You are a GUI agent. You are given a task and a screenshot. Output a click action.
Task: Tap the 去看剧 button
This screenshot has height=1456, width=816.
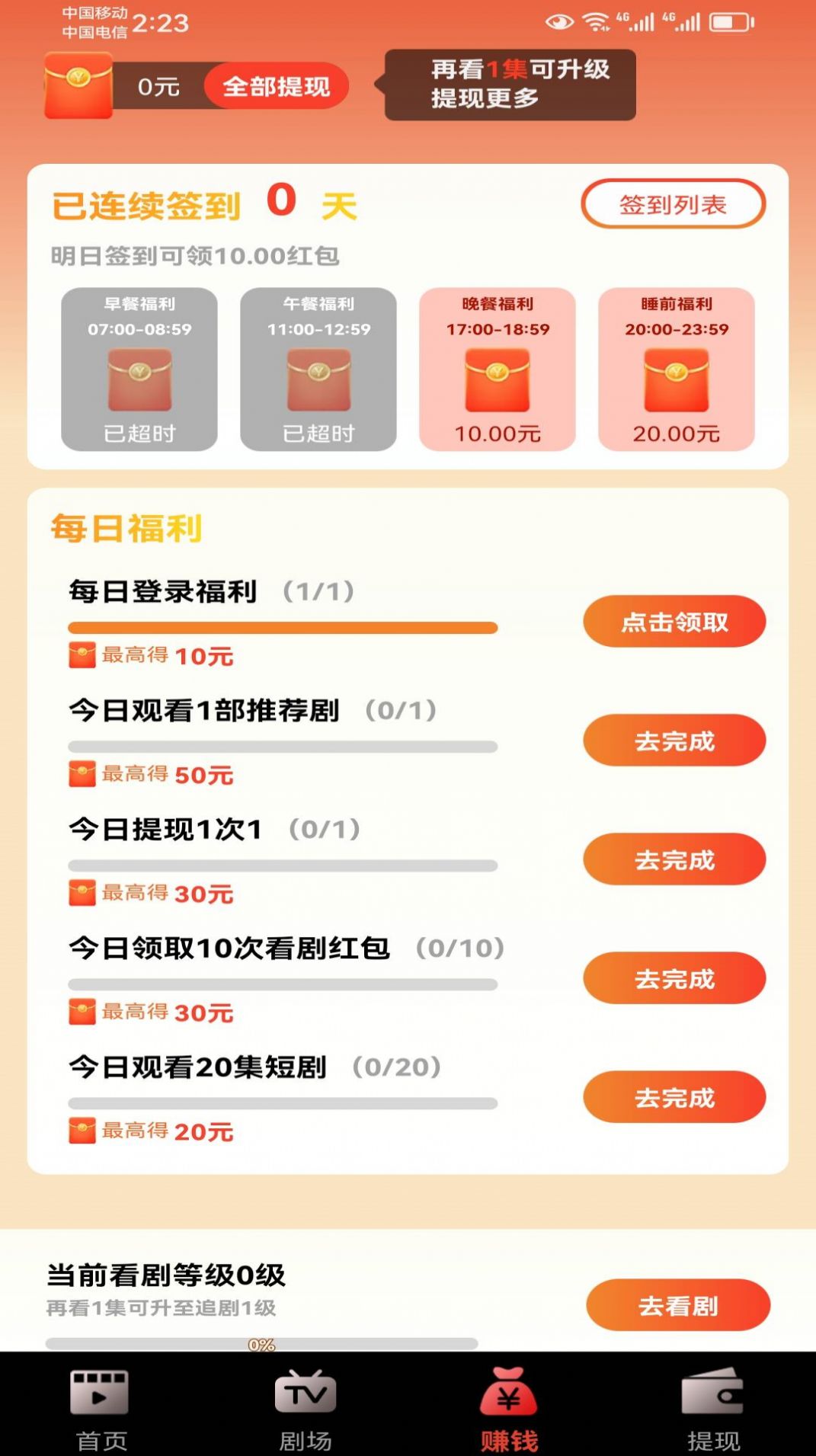(x=678, y=1306)
